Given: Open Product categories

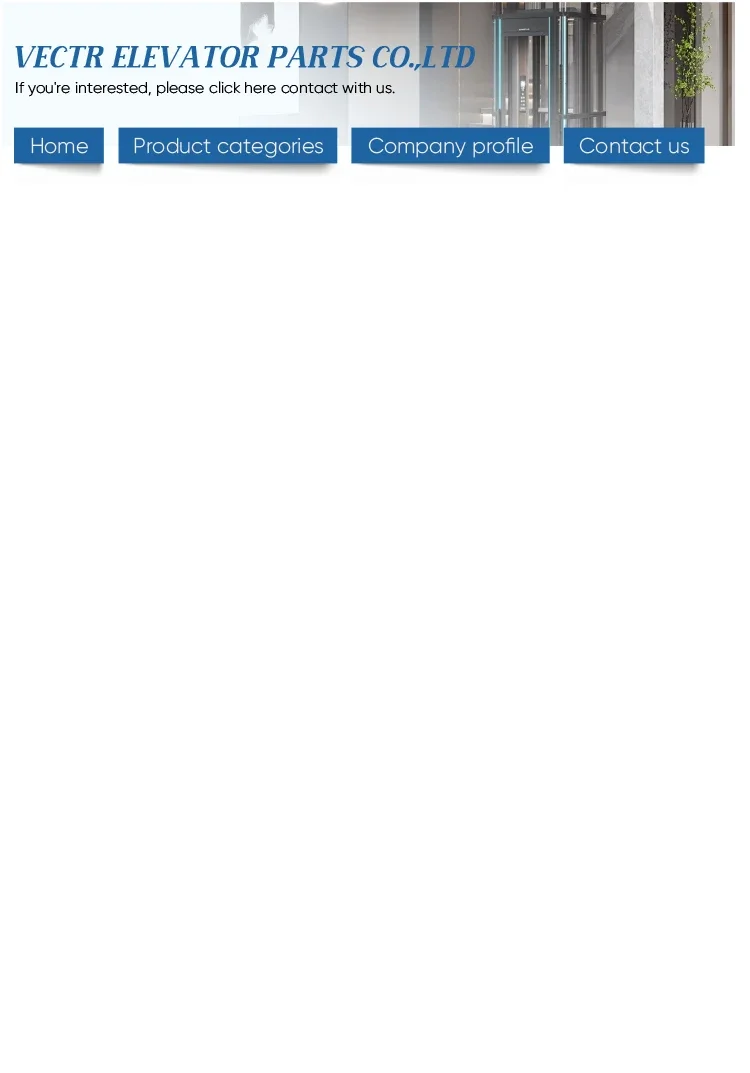Looking at the screenshot, I should 228,146.
